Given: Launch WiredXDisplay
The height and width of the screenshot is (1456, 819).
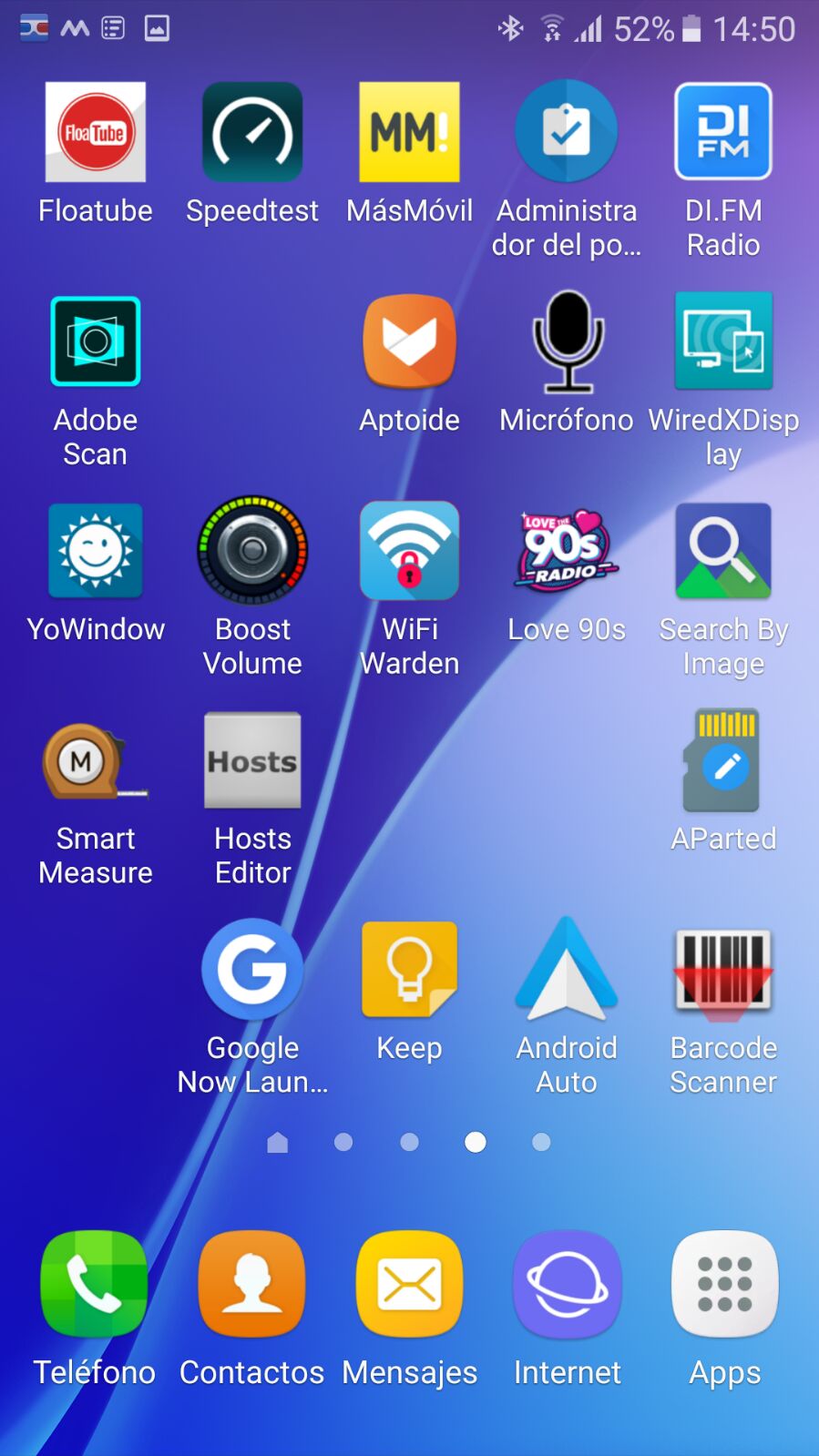Looking at the screenshot, I should 723,342.
